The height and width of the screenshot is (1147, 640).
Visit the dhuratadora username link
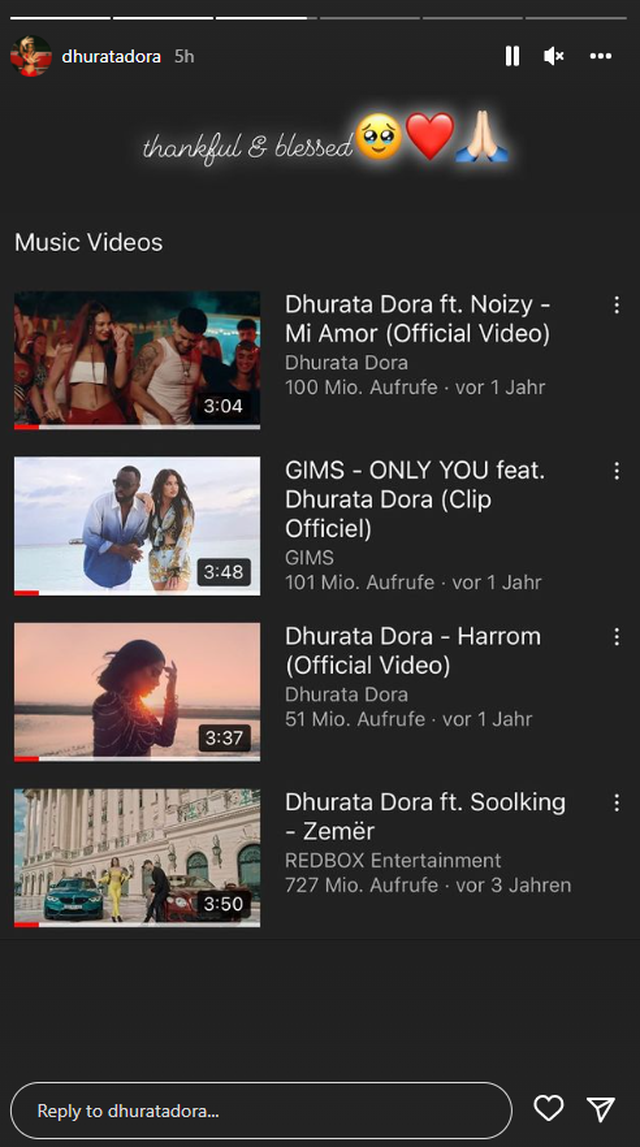pos(111,57)
